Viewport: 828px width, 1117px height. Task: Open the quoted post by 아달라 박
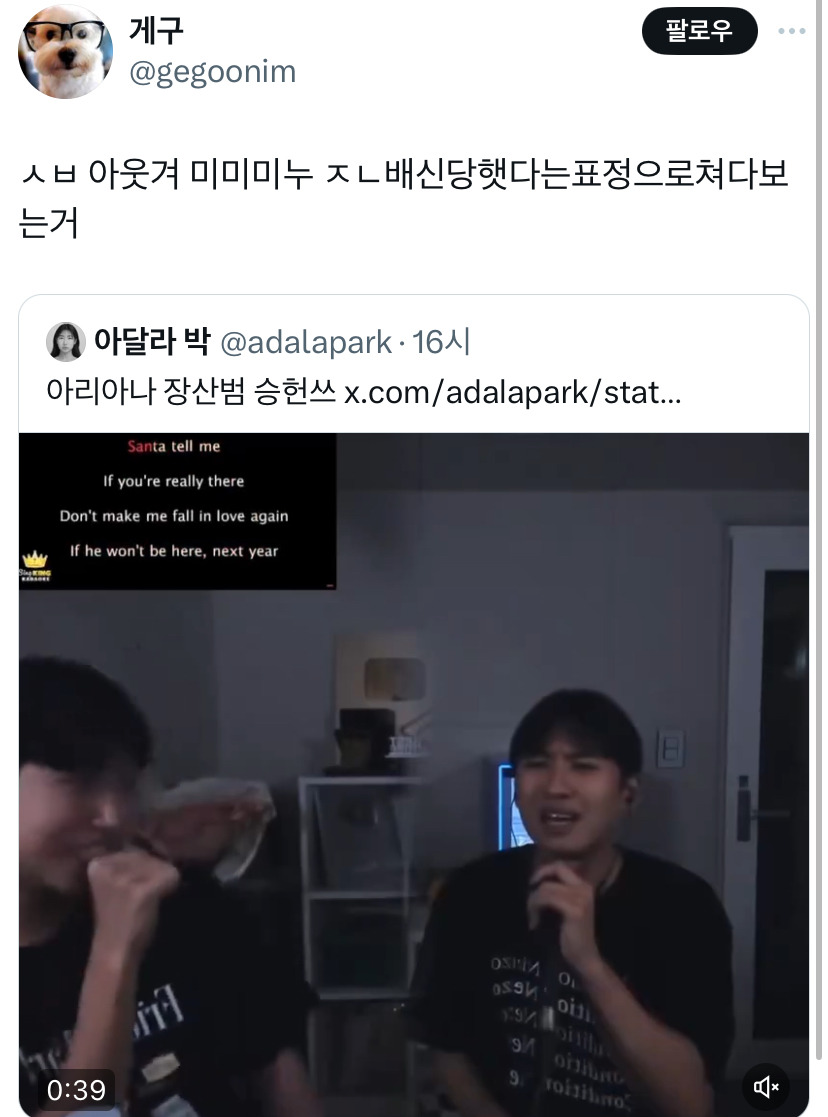(414, 365)
